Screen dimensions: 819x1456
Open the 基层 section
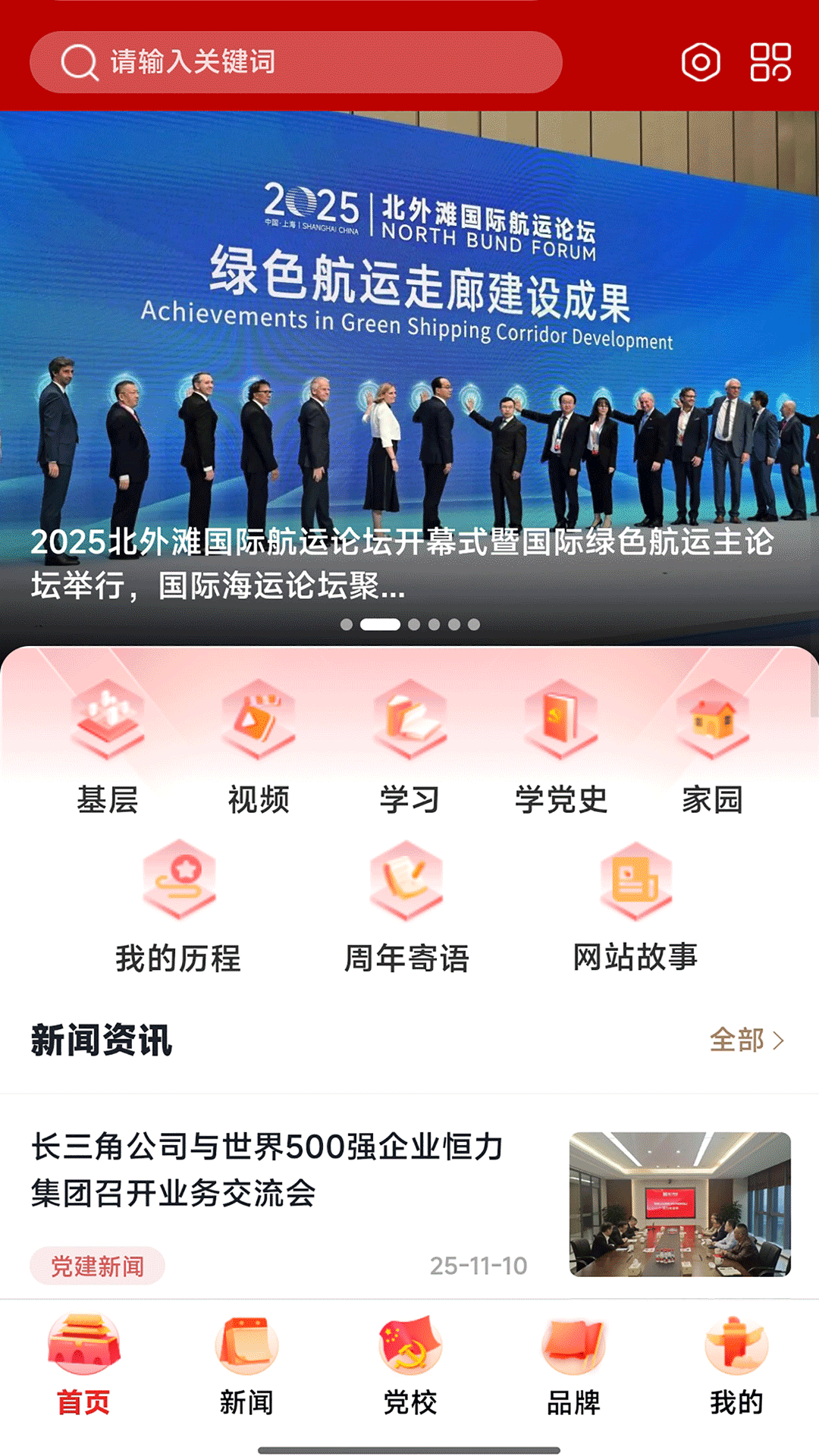[x=107, y=747]
